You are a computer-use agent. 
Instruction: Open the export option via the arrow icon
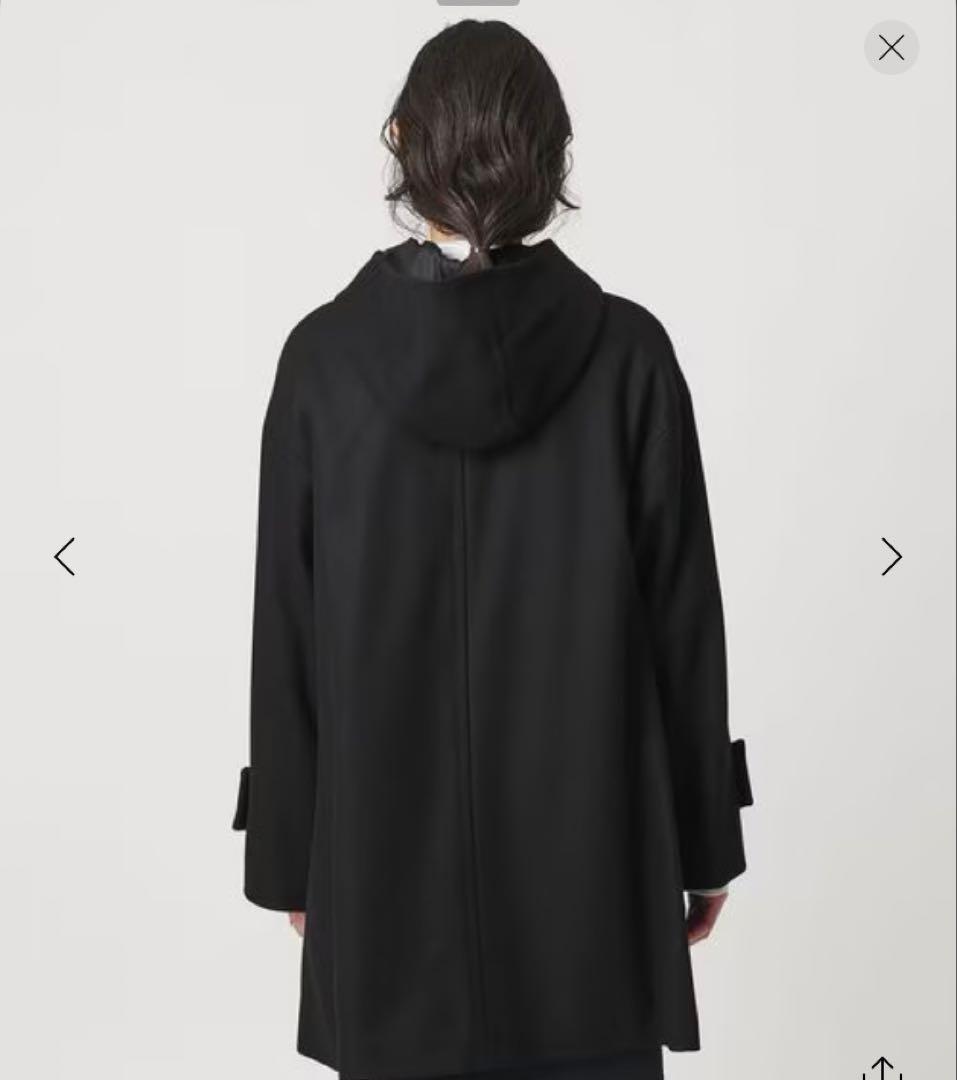[883, 1070]
